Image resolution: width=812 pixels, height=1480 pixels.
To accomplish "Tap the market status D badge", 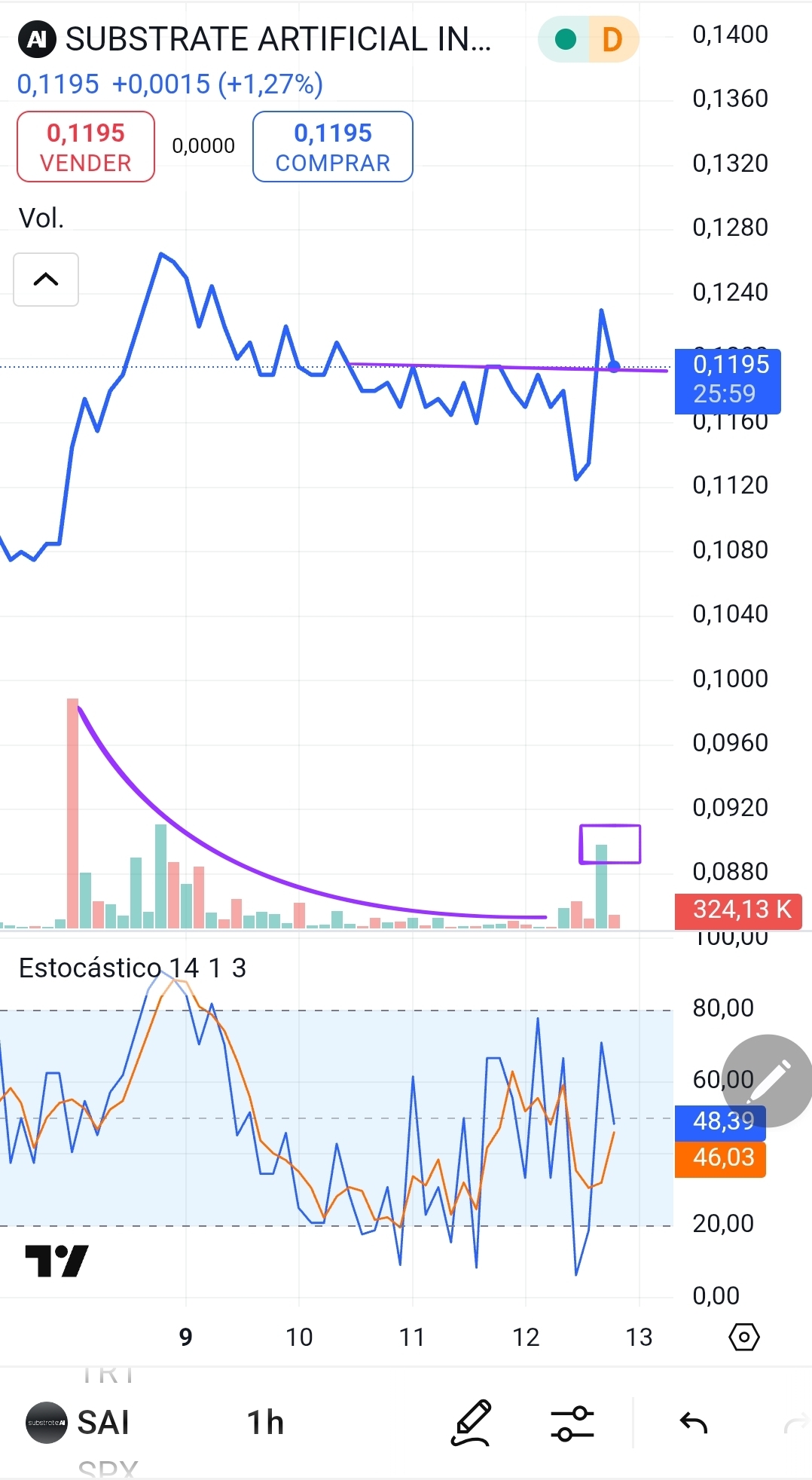I will click(x=612, y=39).
